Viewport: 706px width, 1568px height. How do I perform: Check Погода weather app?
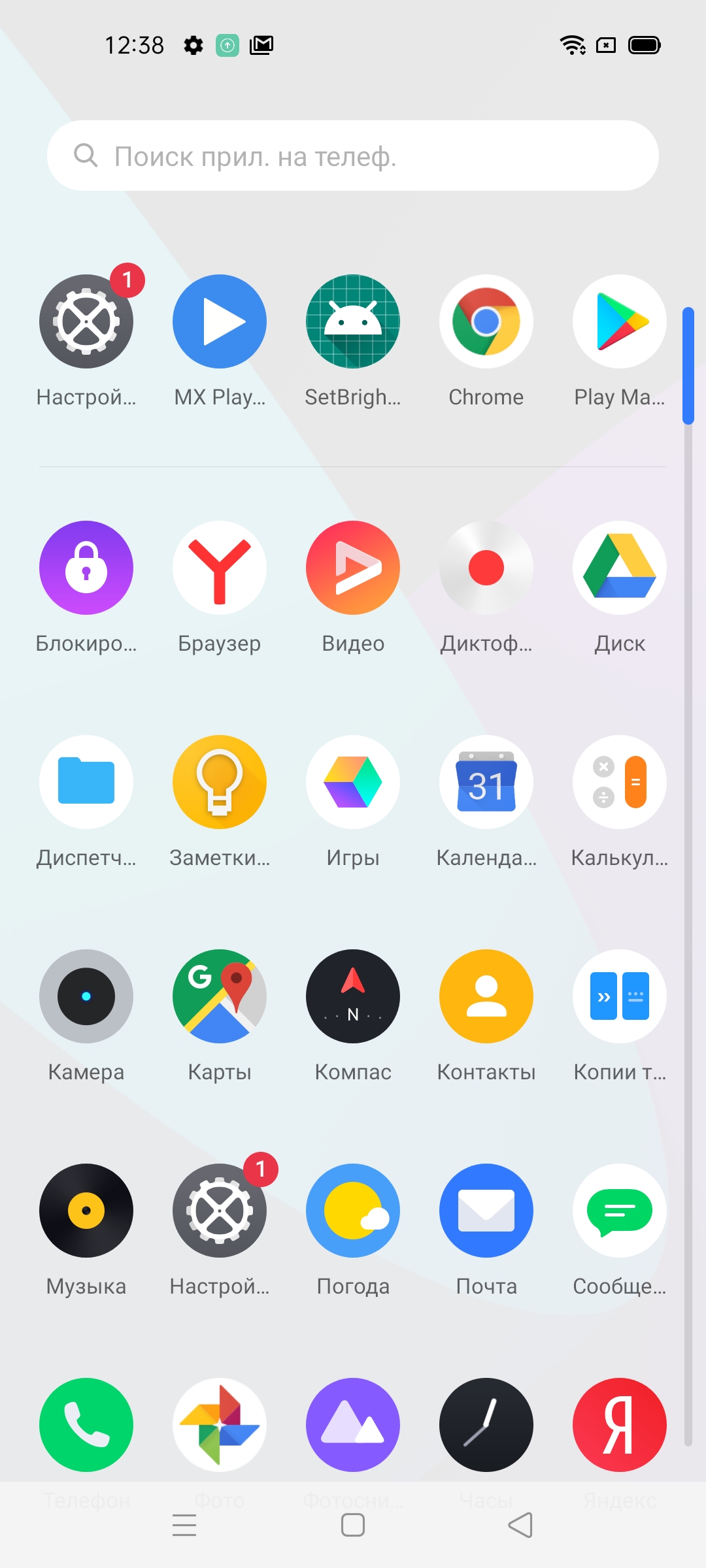point(353,1211)
